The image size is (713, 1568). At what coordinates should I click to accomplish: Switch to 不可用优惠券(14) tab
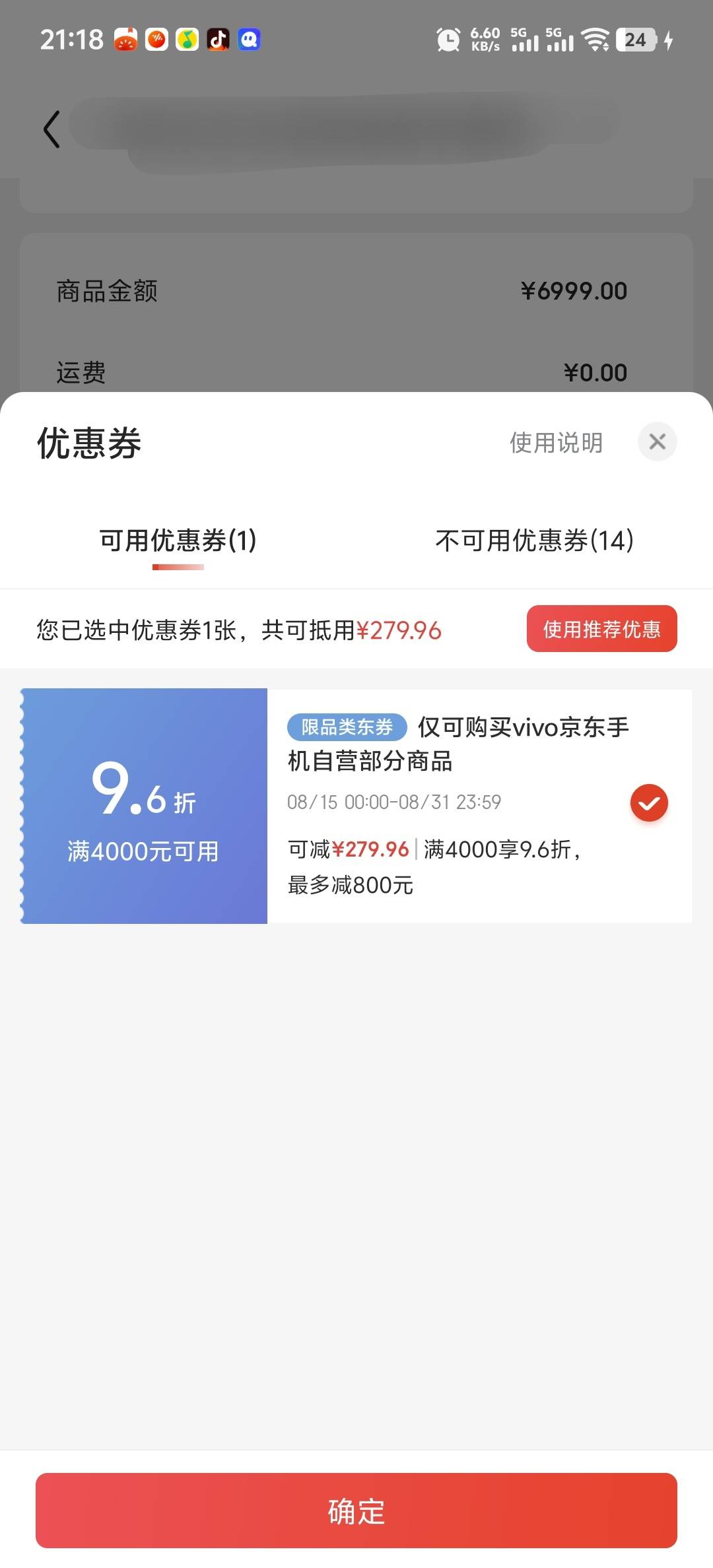click(535, 540)
